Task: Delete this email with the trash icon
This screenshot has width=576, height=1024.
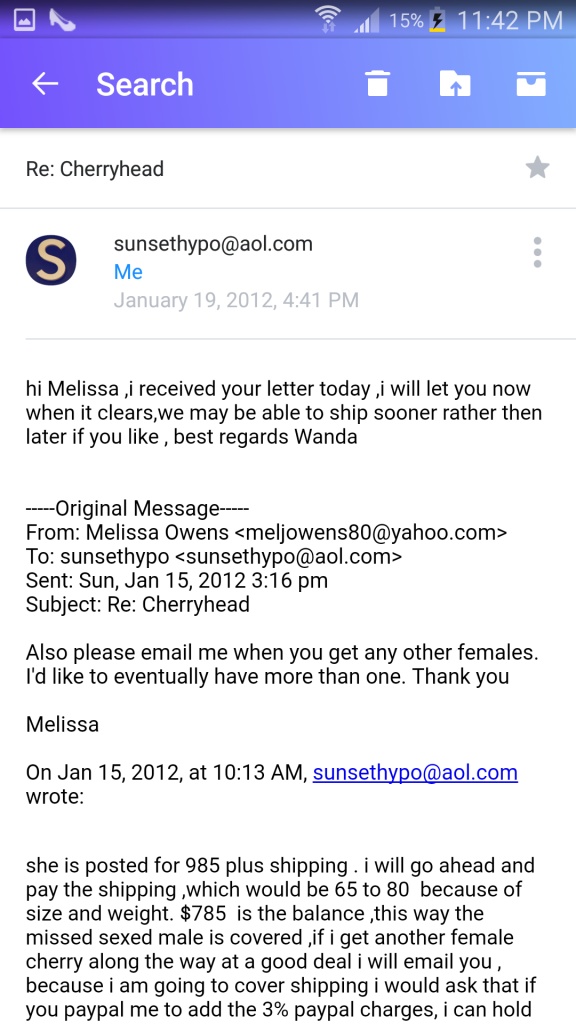Action: [377, 84]
